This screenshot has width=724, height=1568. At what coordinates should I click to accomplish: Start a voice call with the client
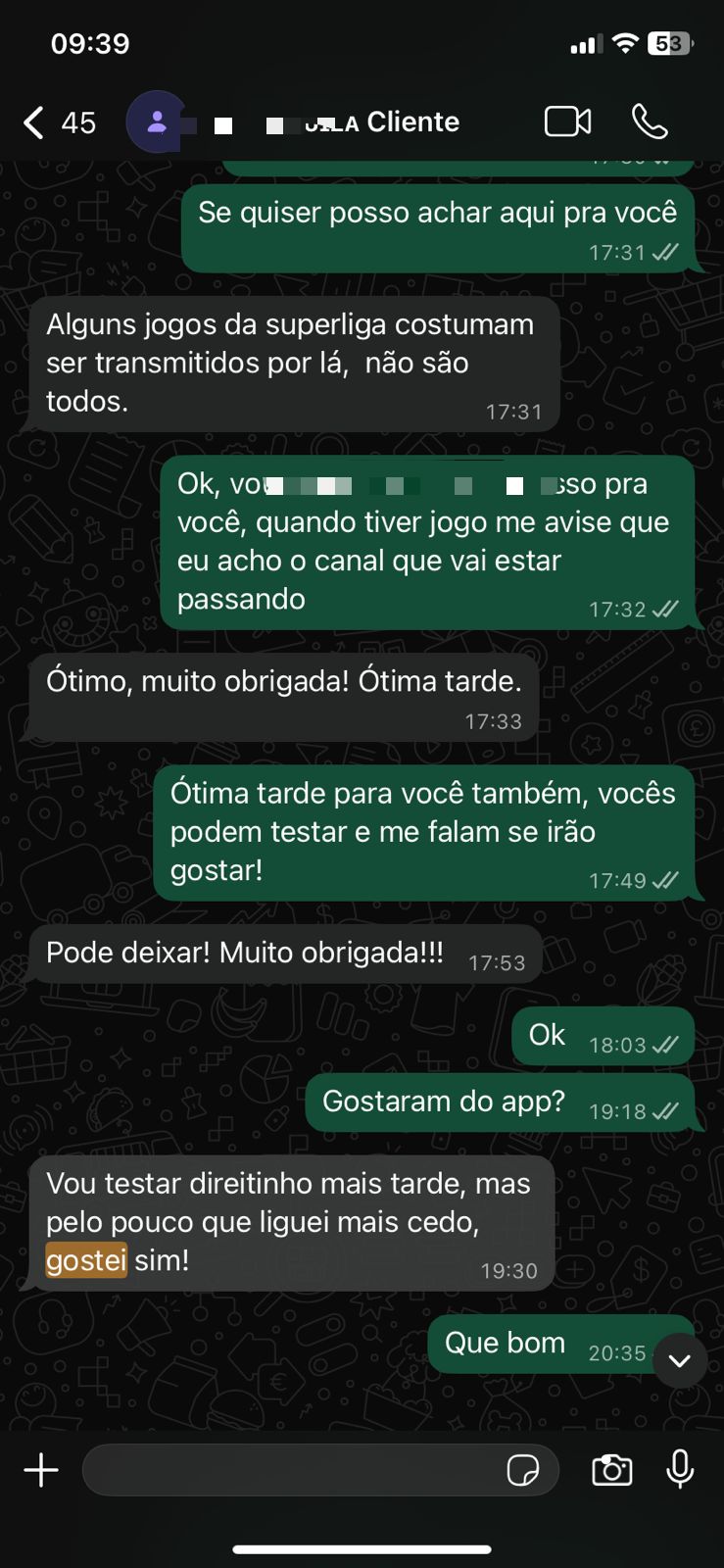(650, 122)
